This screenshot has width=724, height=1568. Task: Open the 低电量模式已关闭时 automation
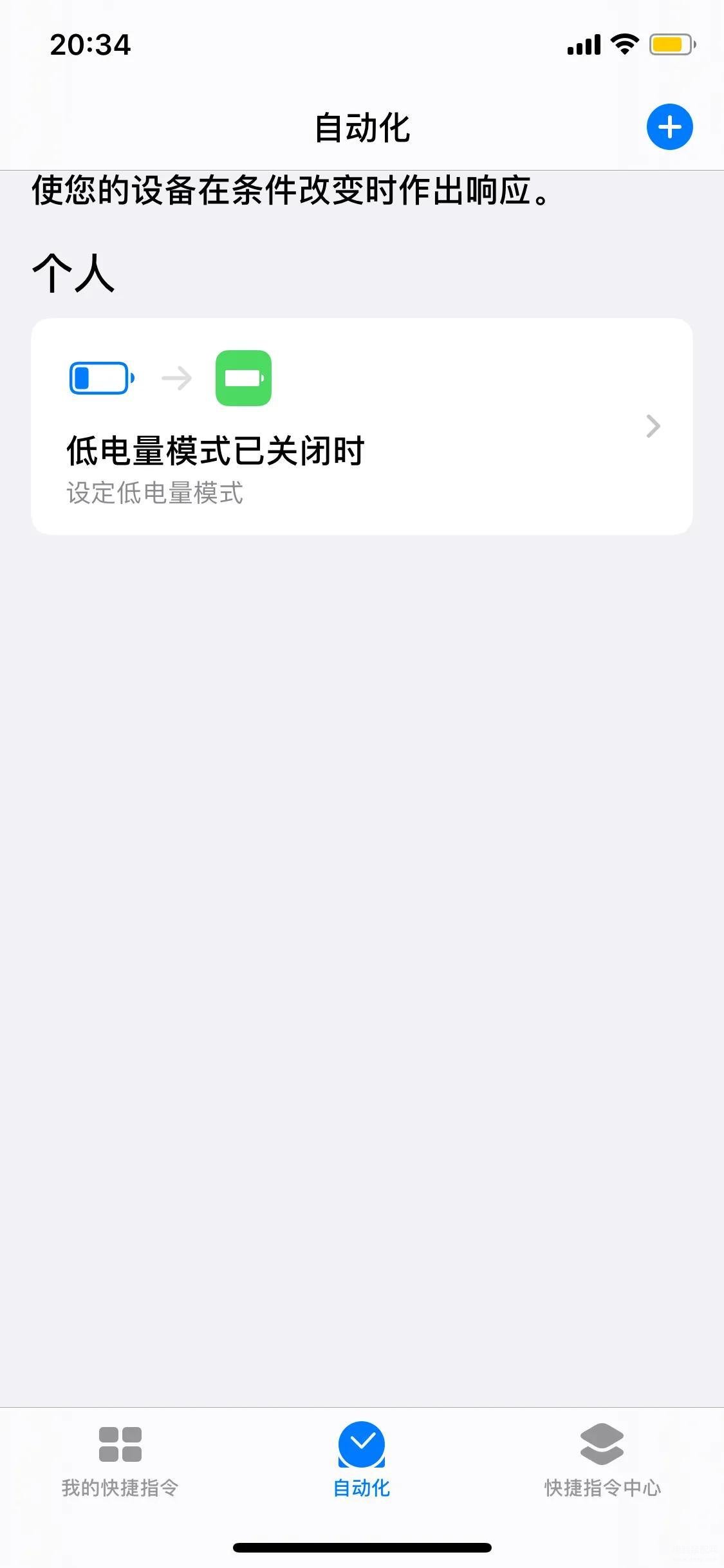pos(362,426)
